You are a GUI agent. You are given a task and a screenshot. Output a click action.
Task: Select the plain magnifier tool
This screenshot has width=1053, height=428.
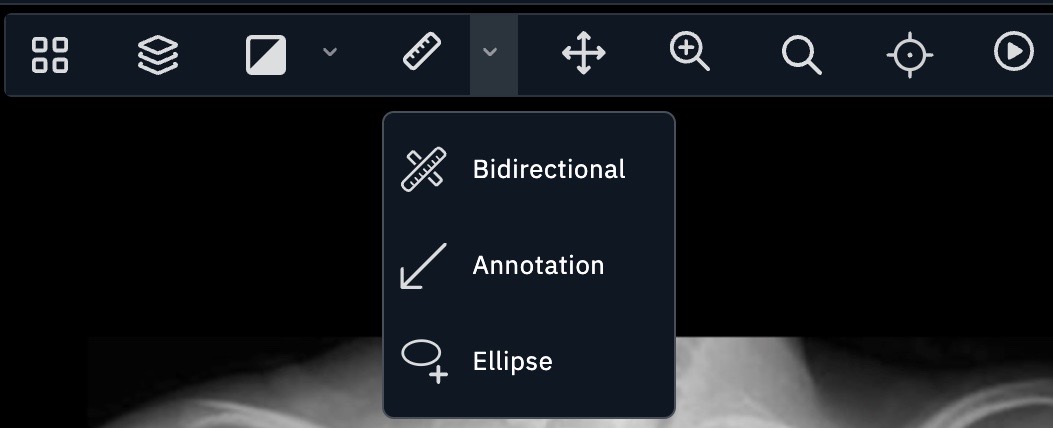(801, 54)
